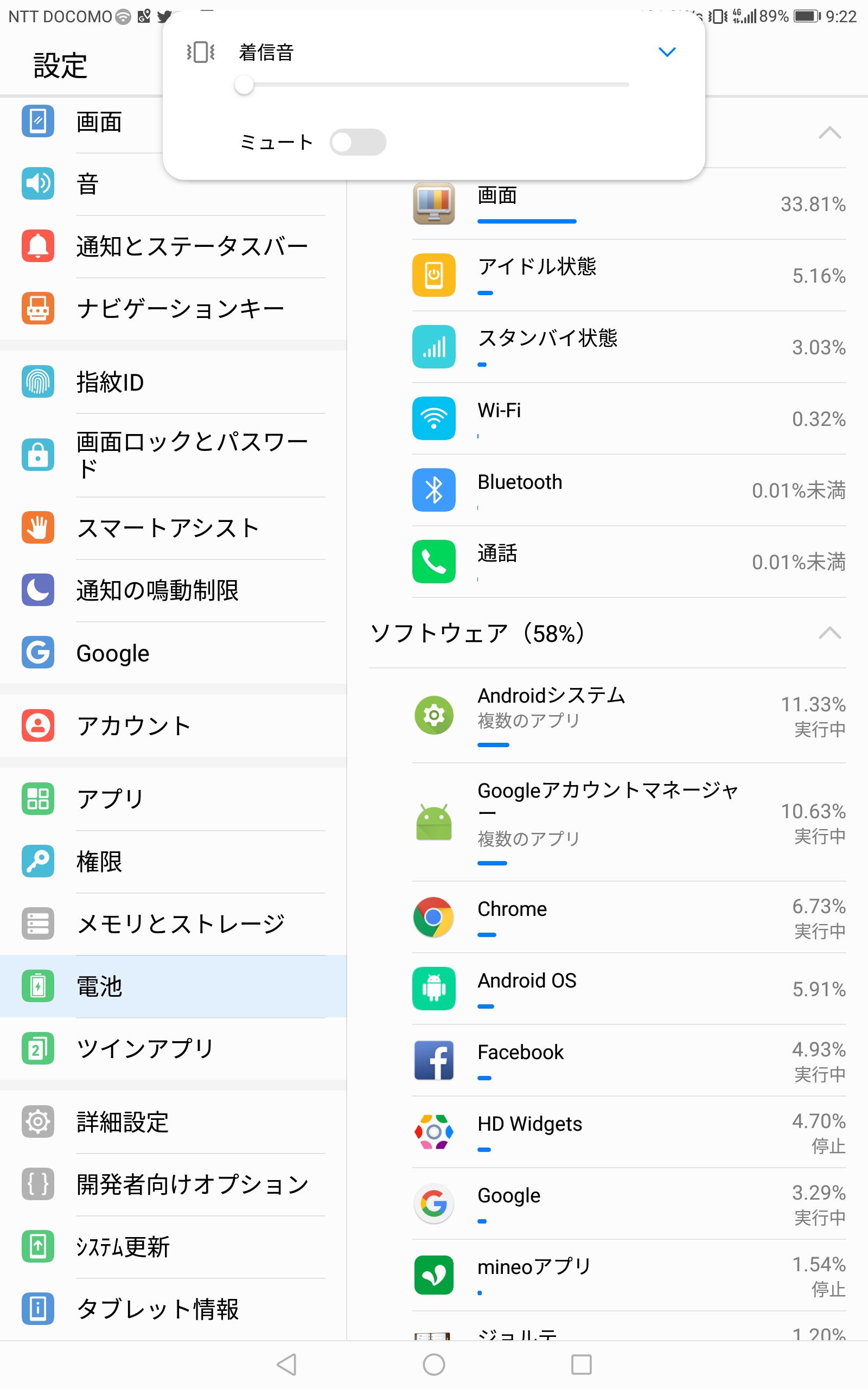The height and width of the screenshot is (1389, 868).
Task: Open メモリとストレージ settings
Action: click(174, 924)
